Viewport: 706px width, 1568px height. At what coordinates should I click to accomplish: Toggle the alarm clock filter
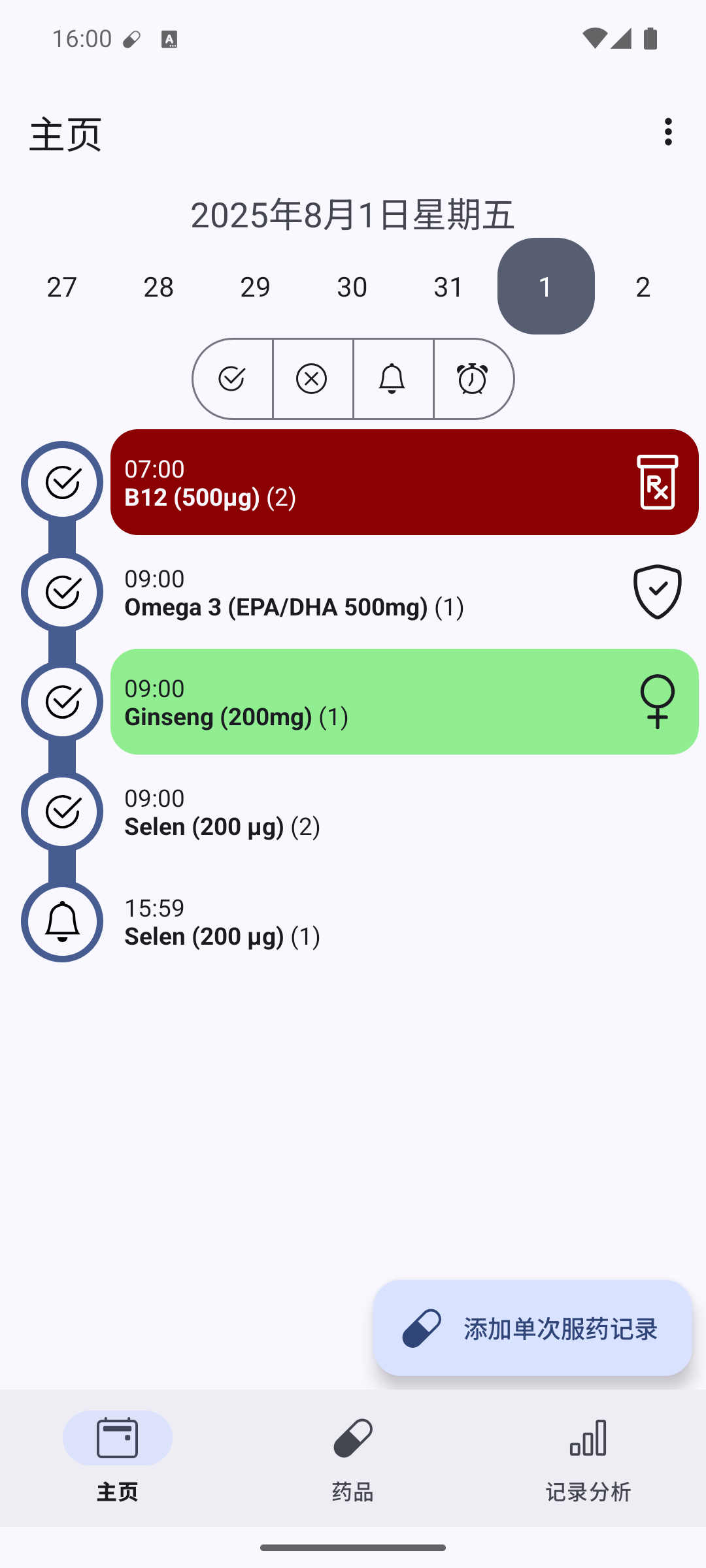[473, 379]
